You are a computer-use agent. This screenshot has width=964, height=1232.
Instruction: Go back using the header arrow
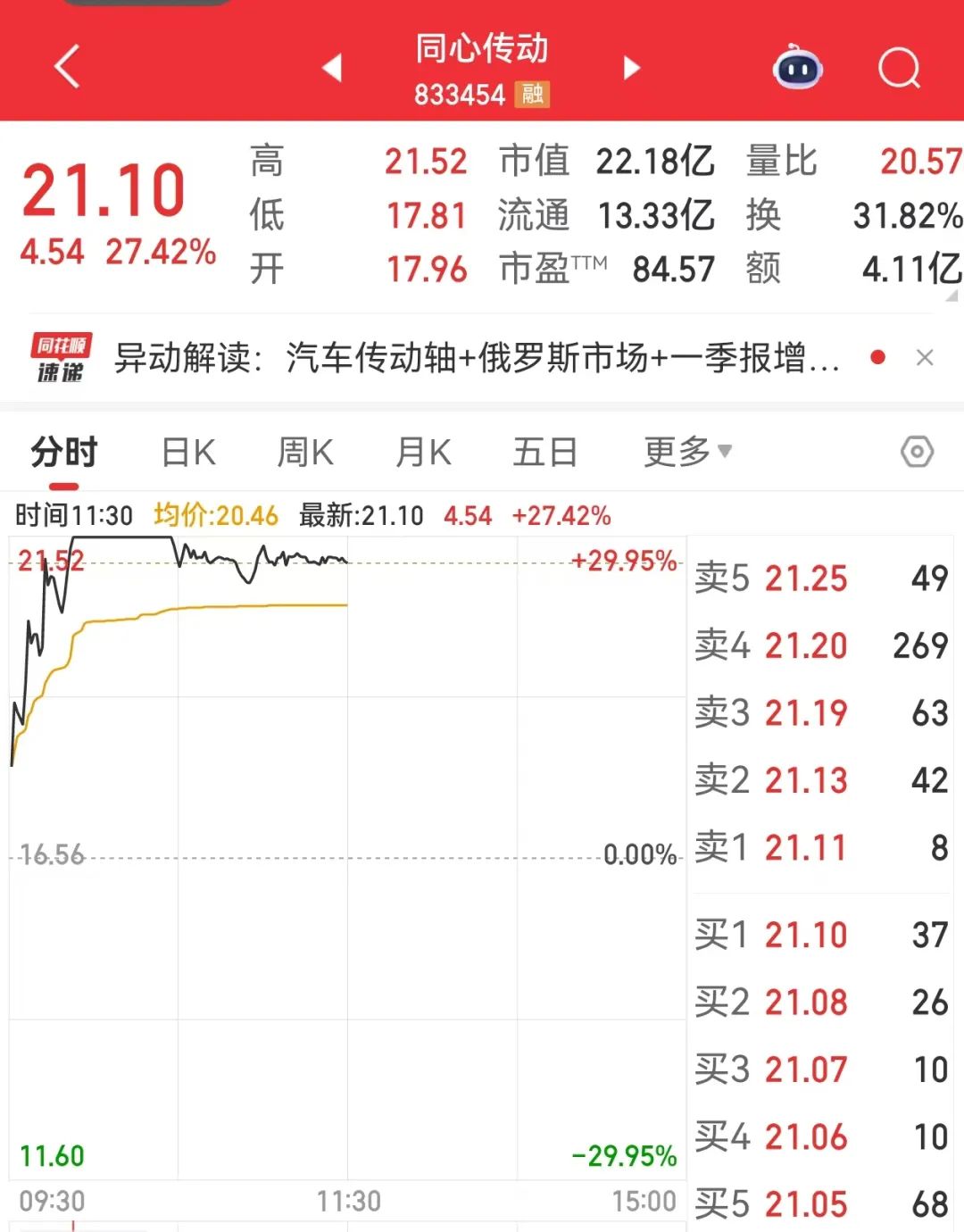[67, 67]
